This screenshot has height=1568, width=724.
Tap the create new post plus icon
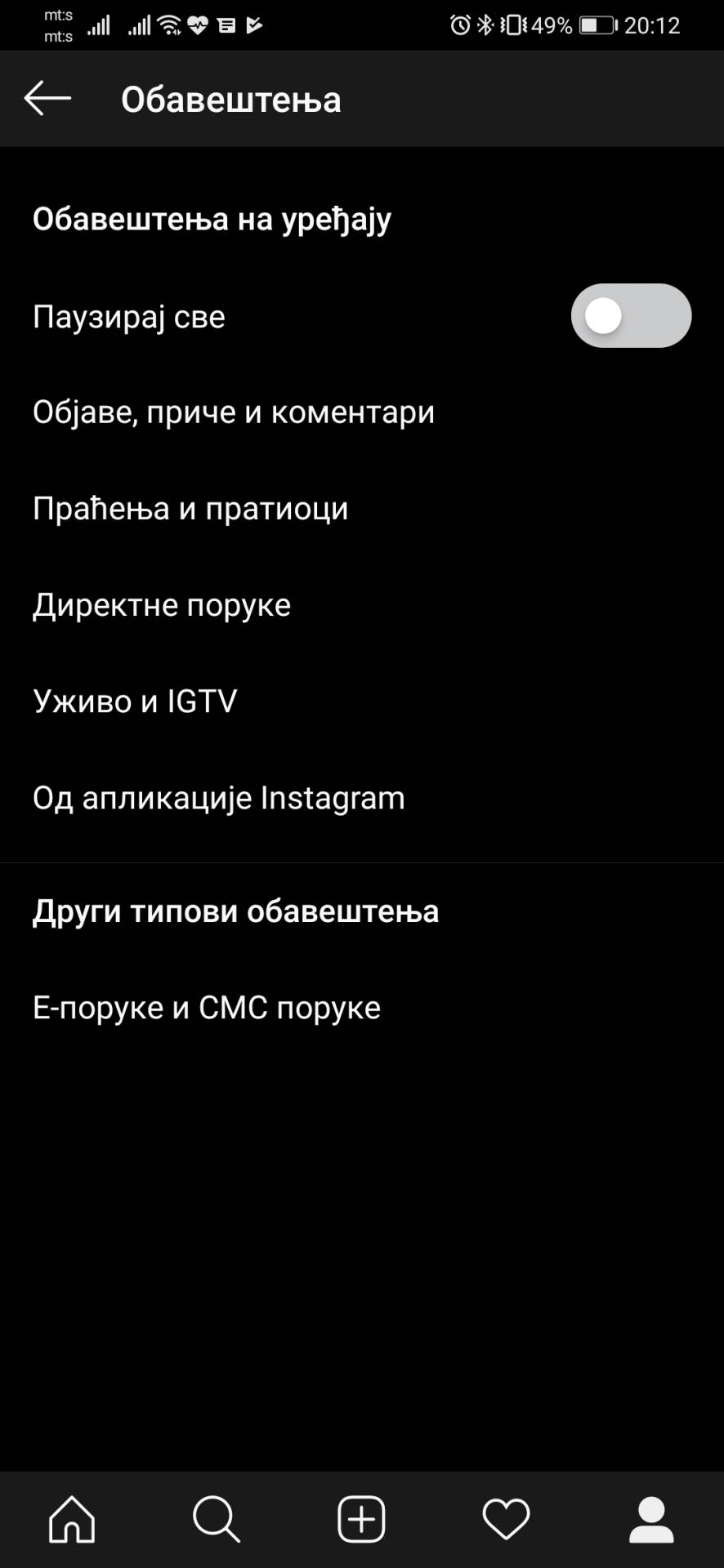pos(360,1519)
